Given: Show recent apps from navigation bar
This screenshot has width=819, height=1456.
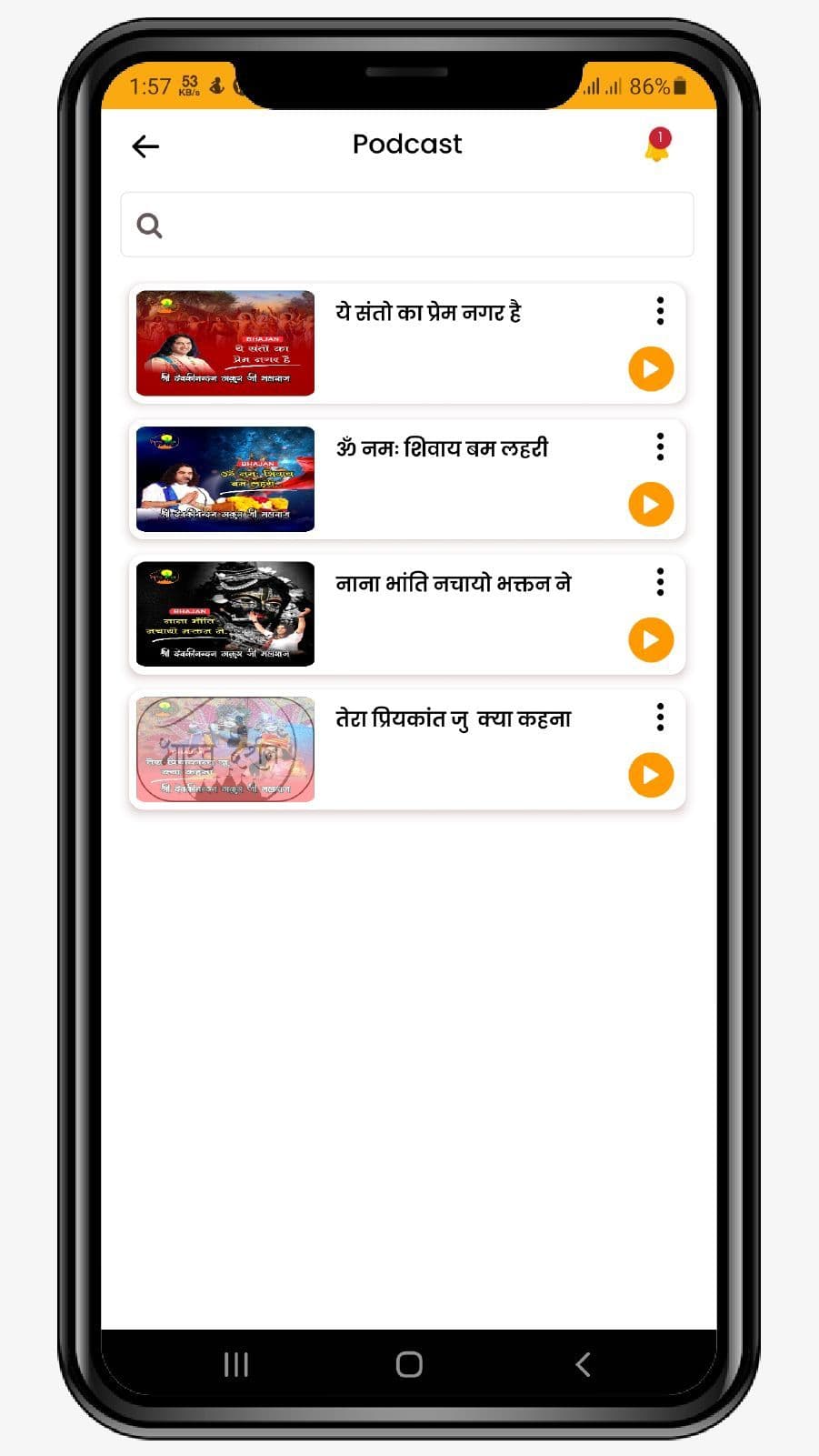Looking at the screenshot, I should tap(236, 1364).
